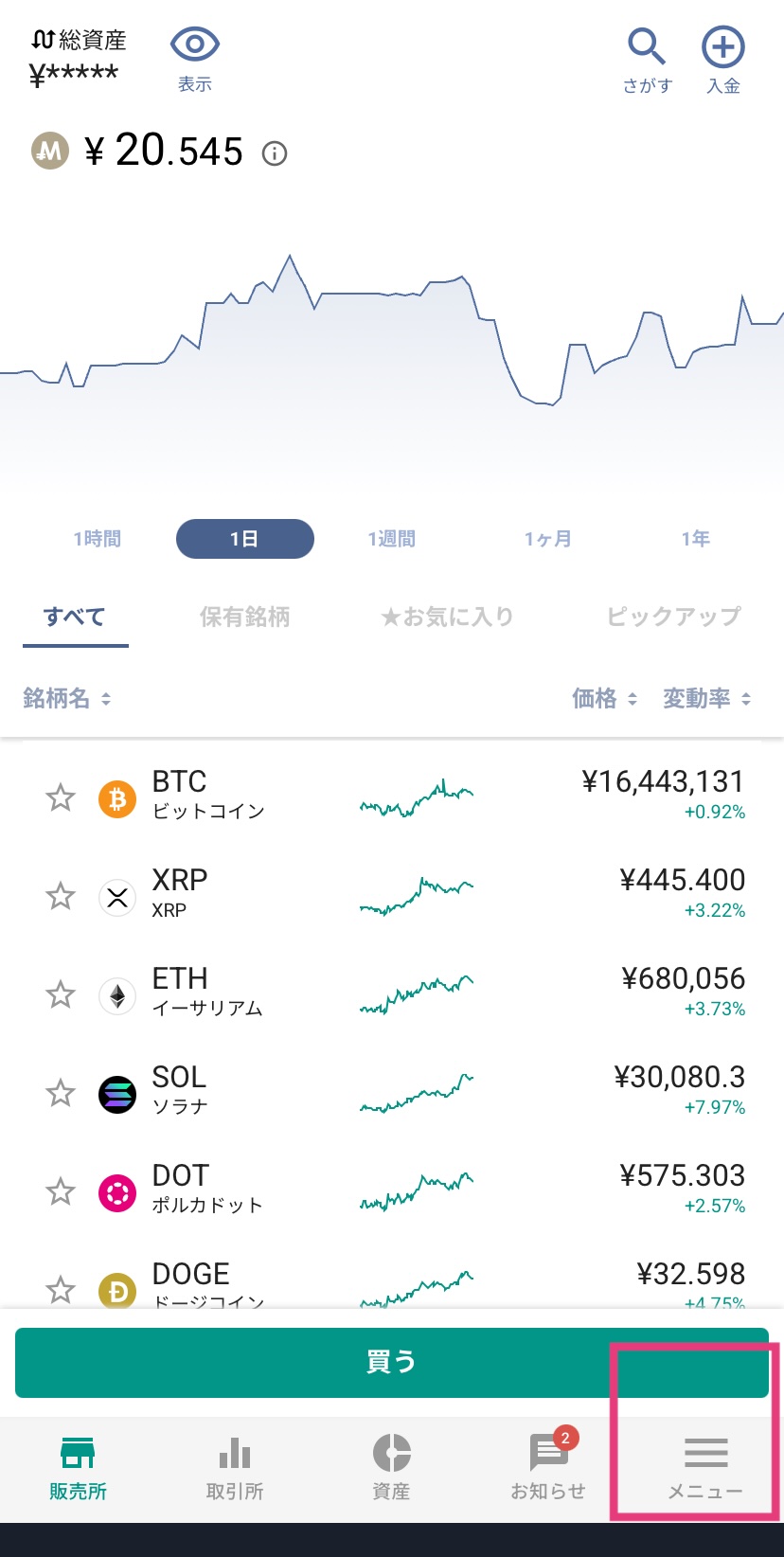Switch chart to 1ヶ月

pos(548,539)
